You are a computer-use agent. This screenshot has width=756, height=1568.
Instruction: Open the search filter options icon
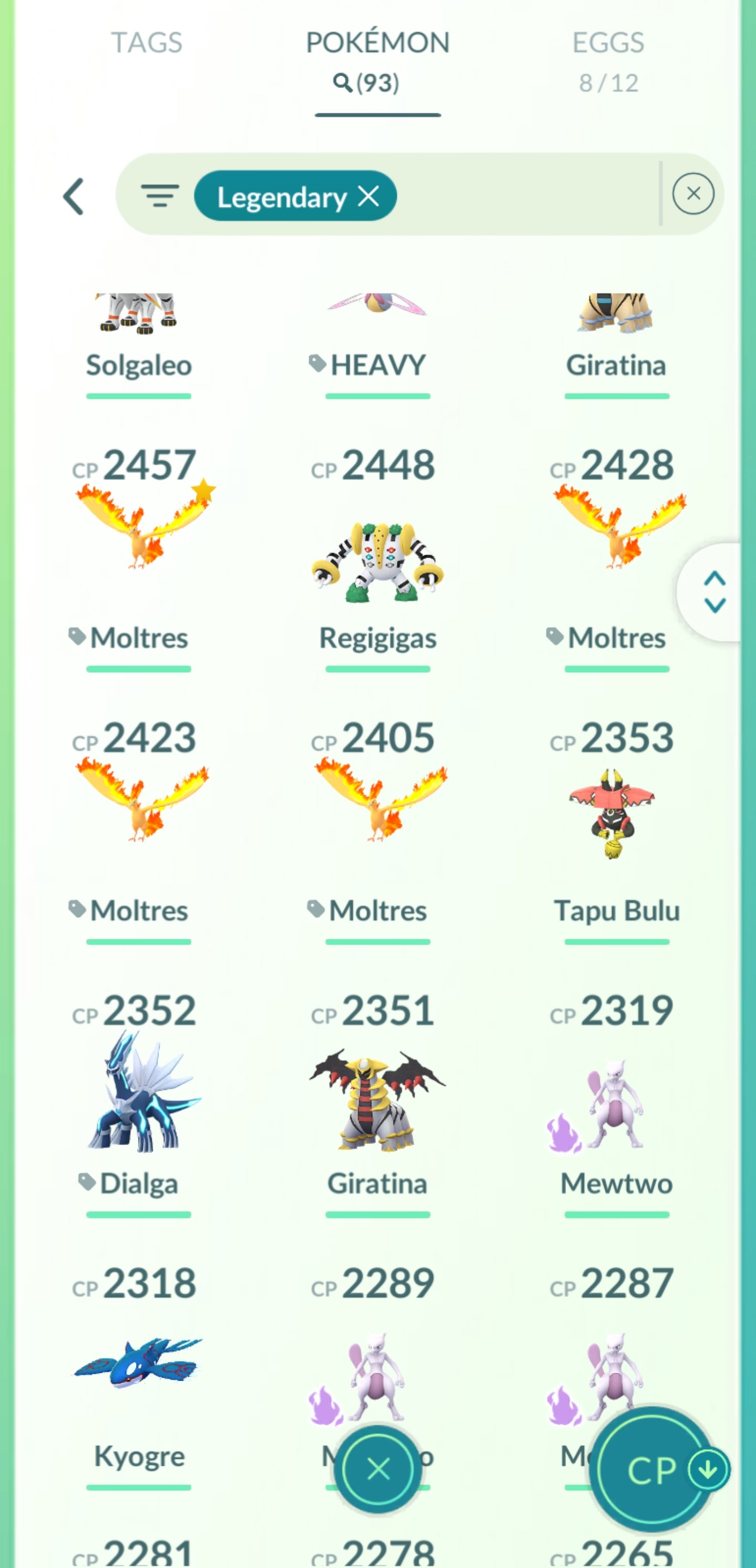pyautogui.click(x=160, y=196)
